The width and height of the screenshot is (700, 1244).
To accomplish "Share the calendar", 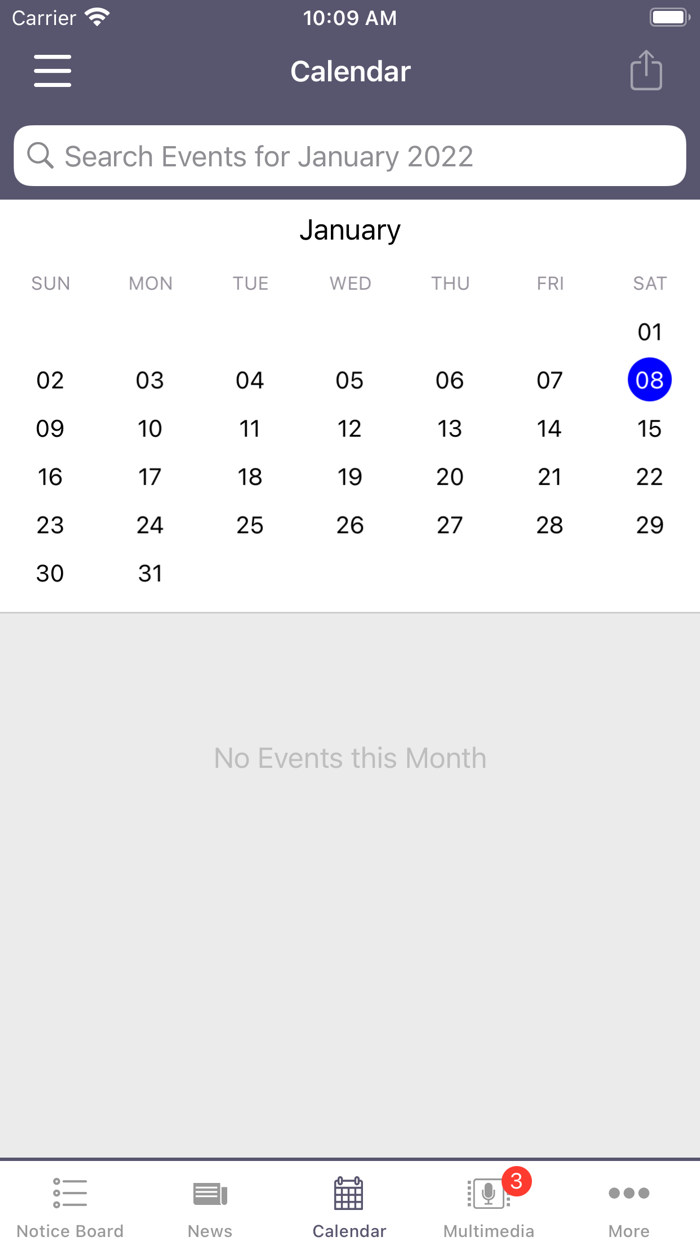I will coord(646,71).
